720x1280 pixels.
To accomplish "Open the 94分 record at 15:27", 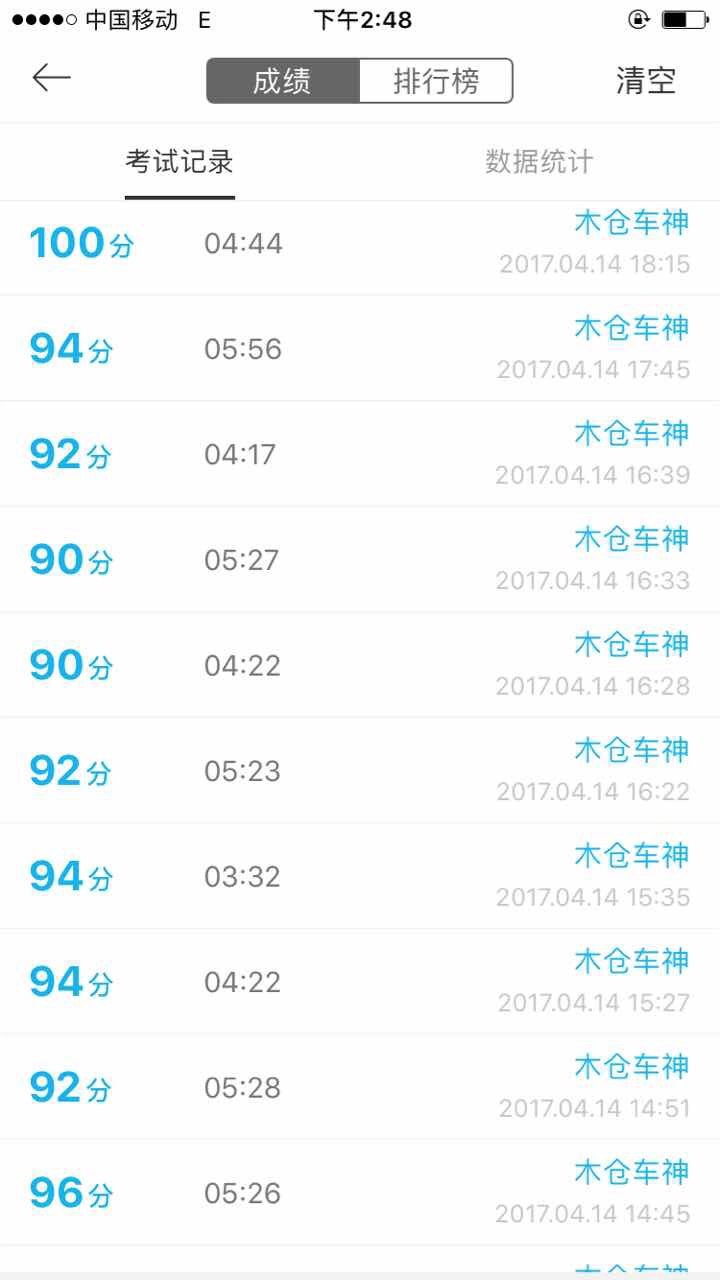I will [360, 981].
